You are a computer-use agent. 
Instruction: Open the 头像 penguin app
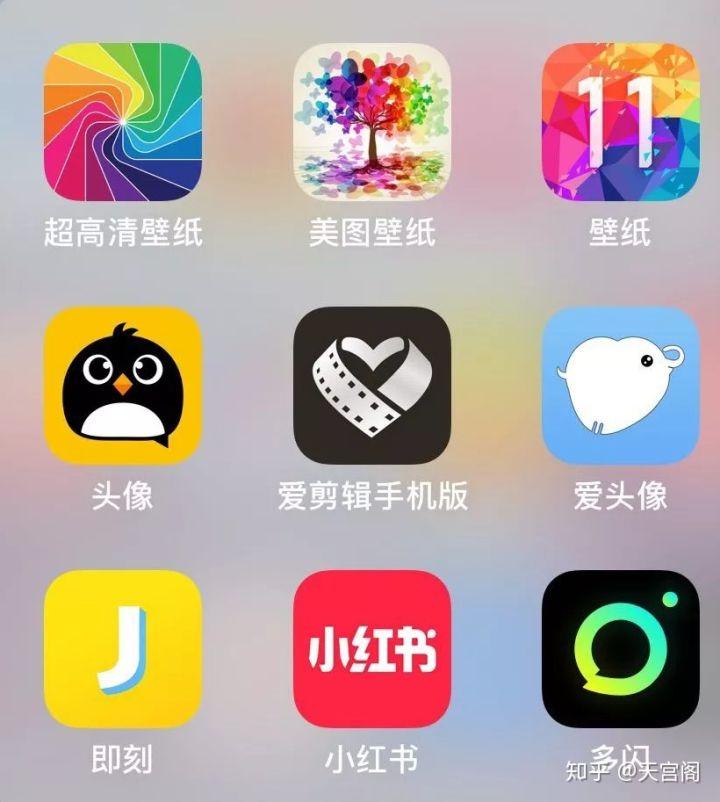point(123,385)
